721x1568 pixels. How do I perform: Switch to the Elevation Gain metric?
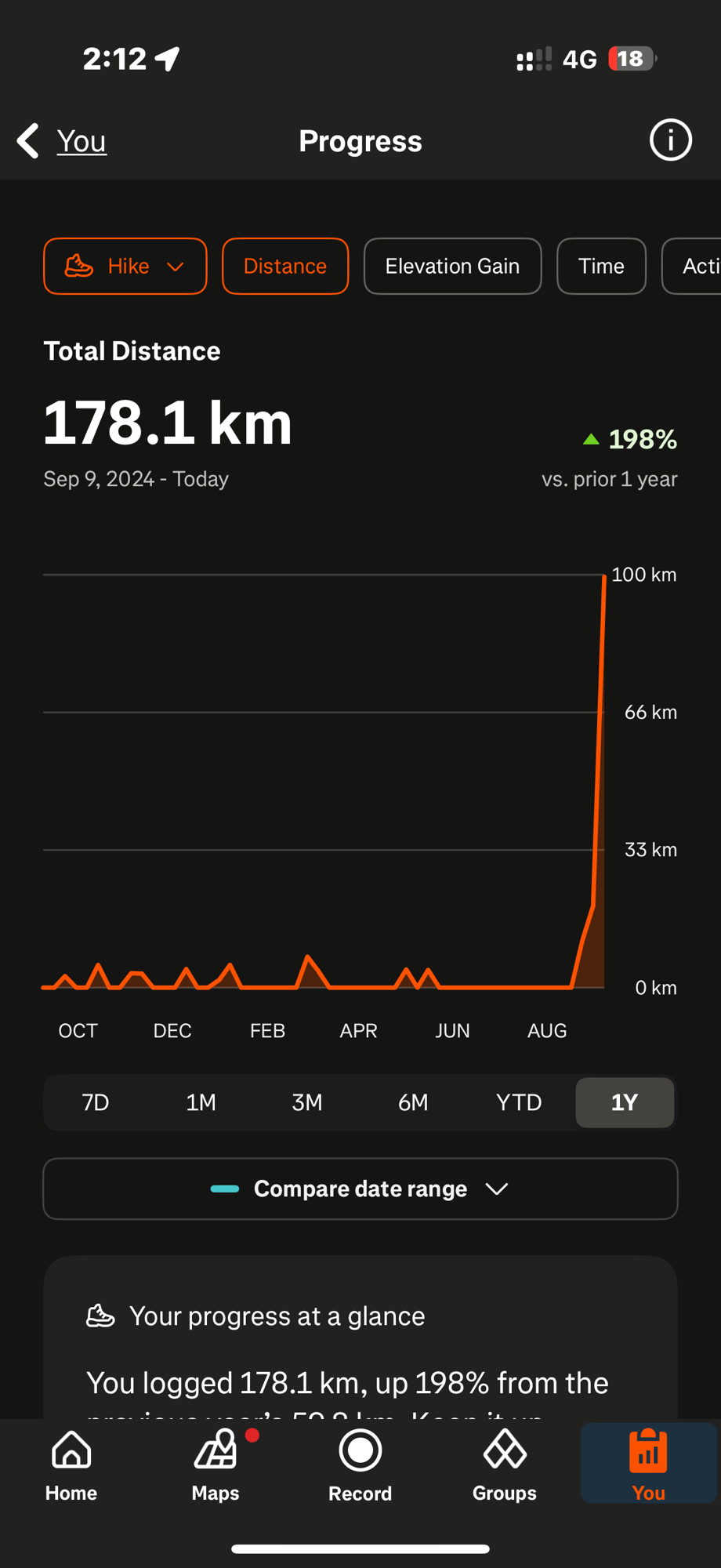[x=452, y=267]
